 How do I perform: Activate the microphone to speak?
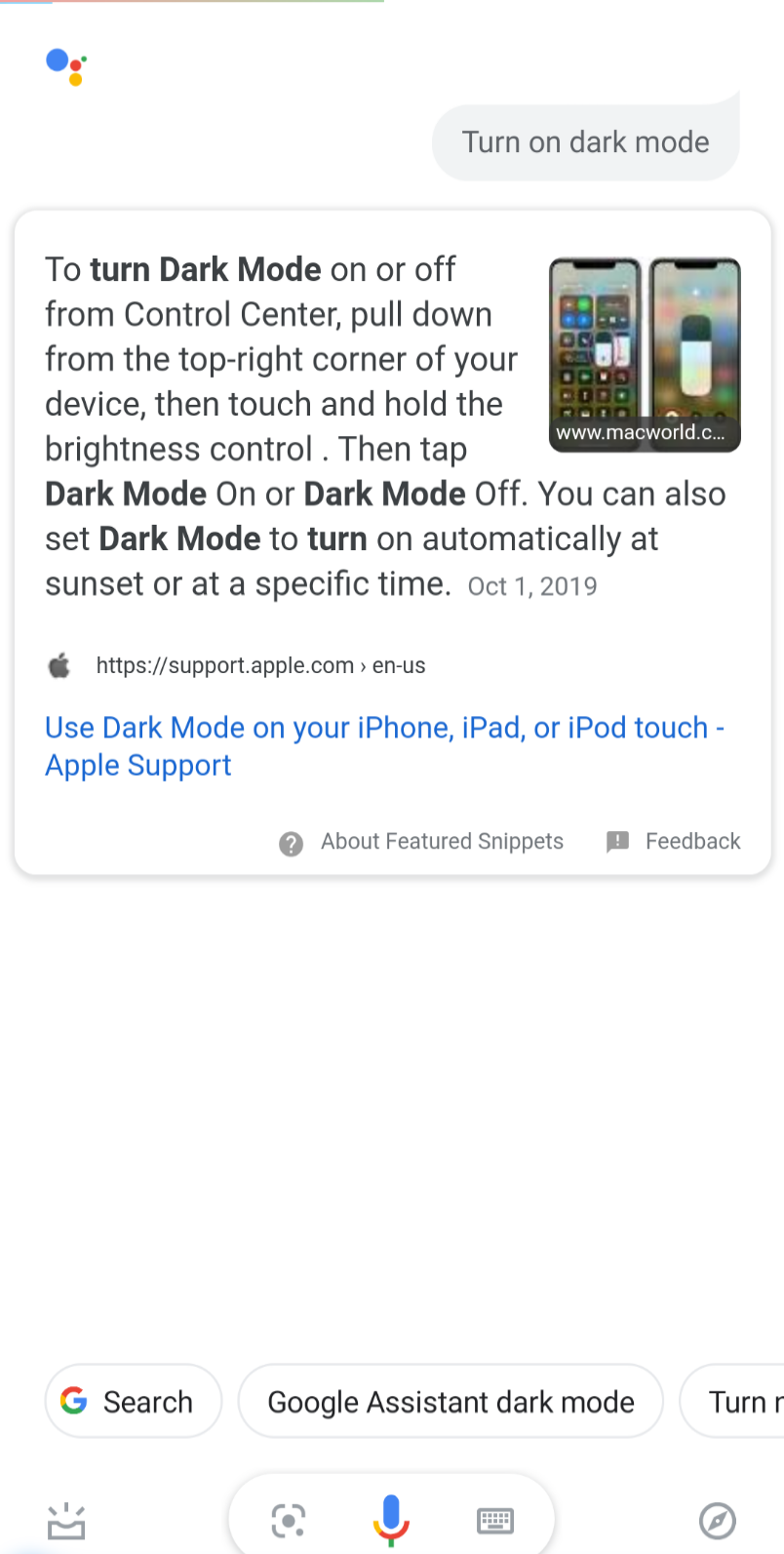pos(390,1519)
